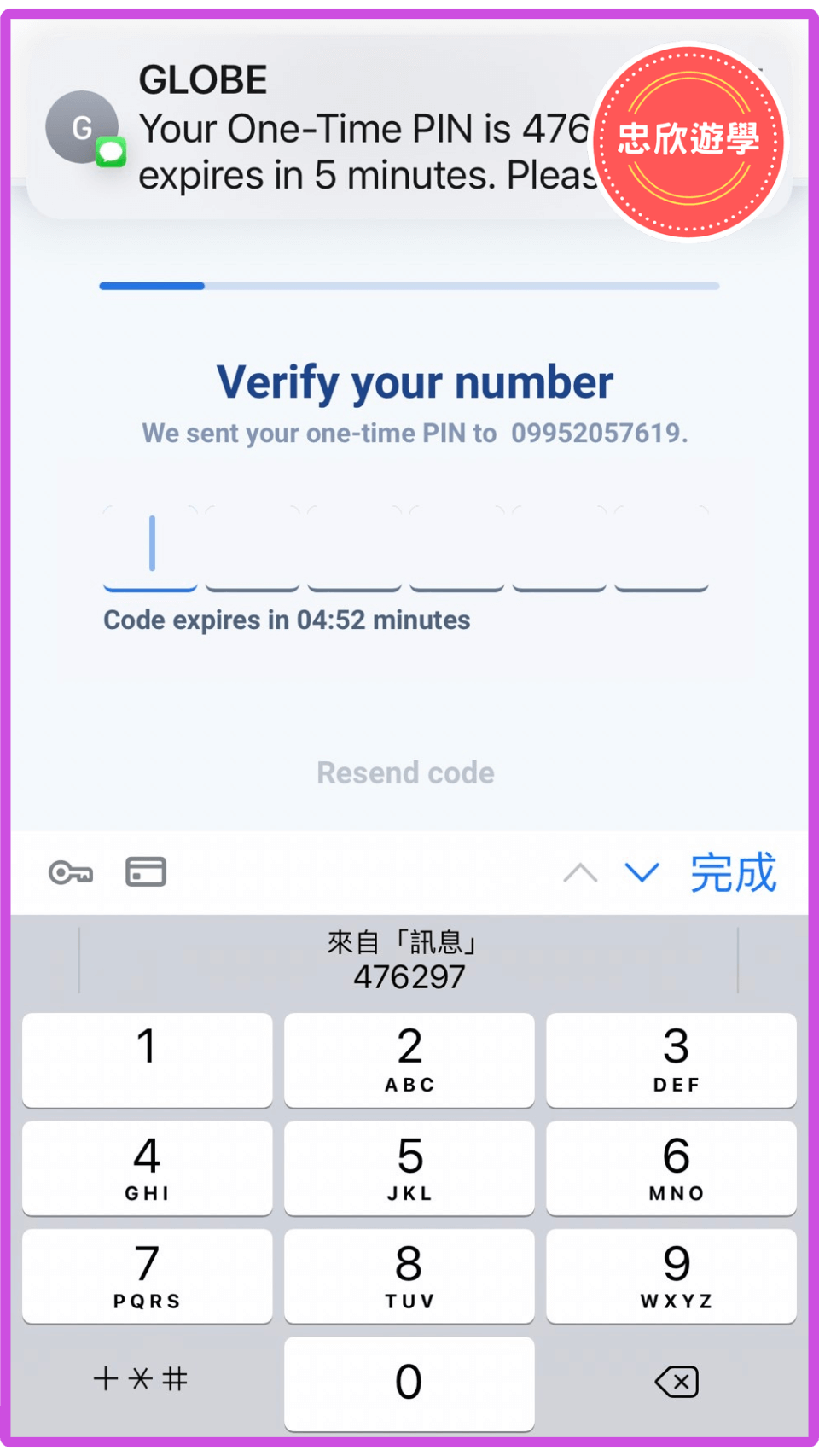Switch to the +*# symbols key
Image resolution: width=819 pixels, height=1456 pixels.
coord(141,1379)
